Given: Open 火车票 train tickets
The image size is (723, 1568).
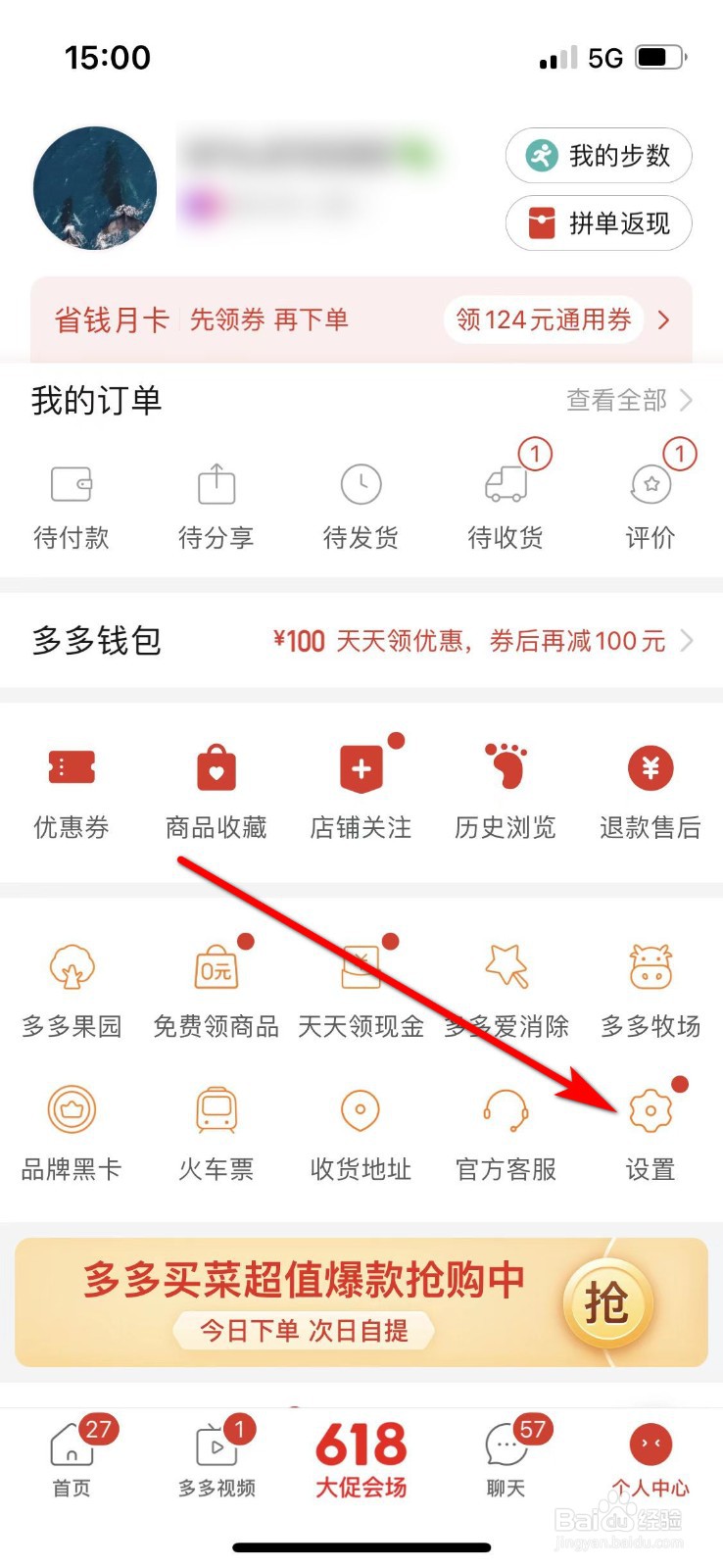Looking at the screenshot, I should (x=215, y=1132).
